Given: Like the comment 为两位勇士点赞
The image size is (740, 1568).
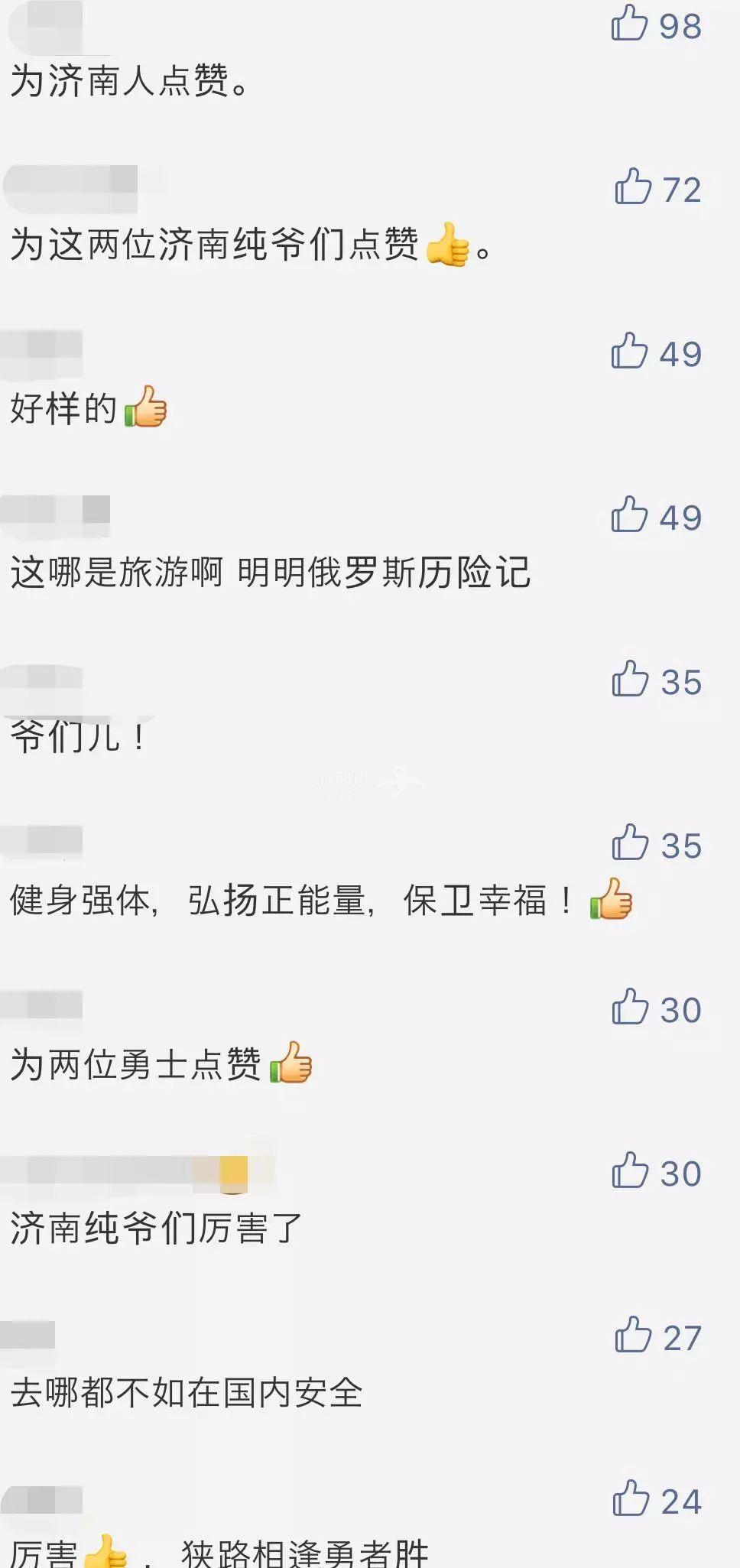Looking at the screenshot, I should point(631,1008).
